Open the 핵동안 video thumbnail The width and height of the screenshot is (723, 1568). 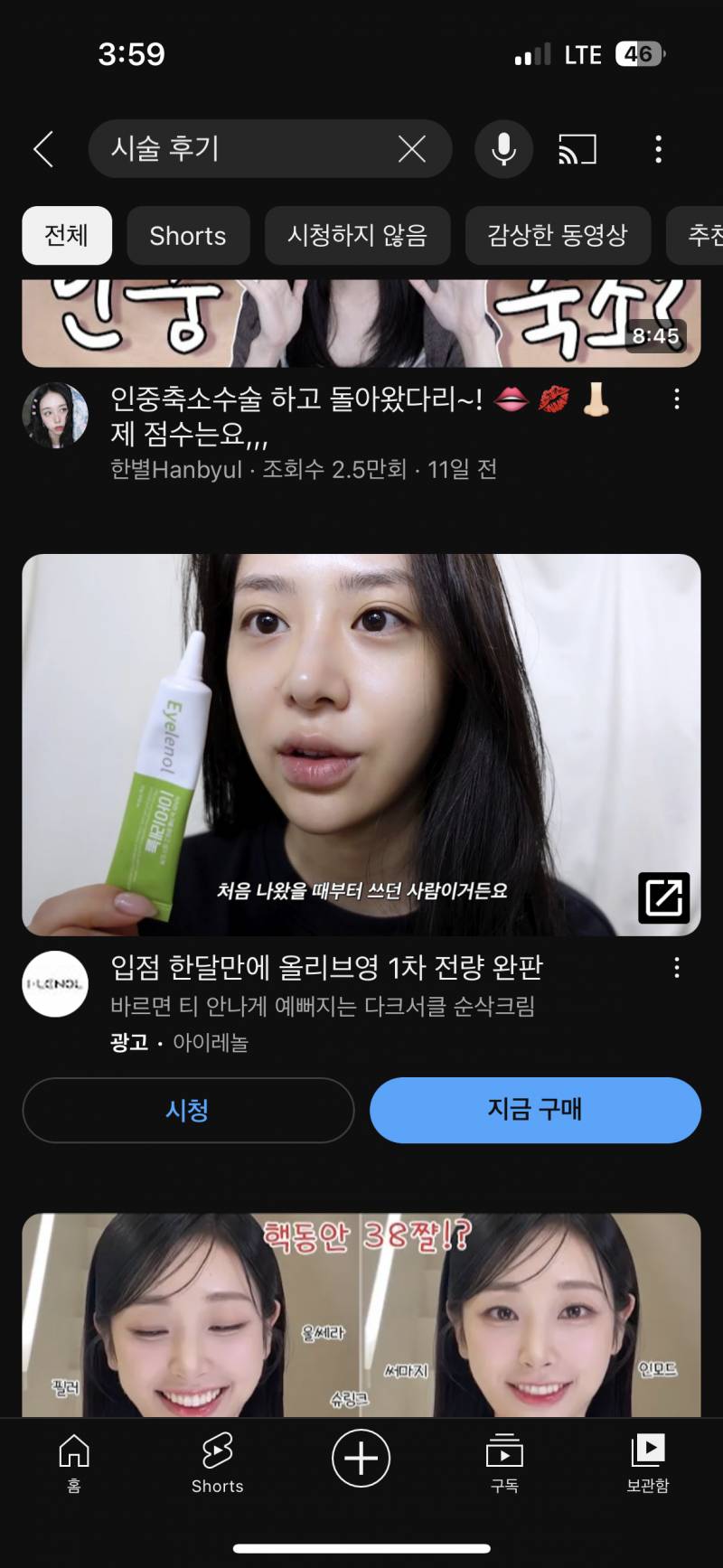[x=361, y=1310]
